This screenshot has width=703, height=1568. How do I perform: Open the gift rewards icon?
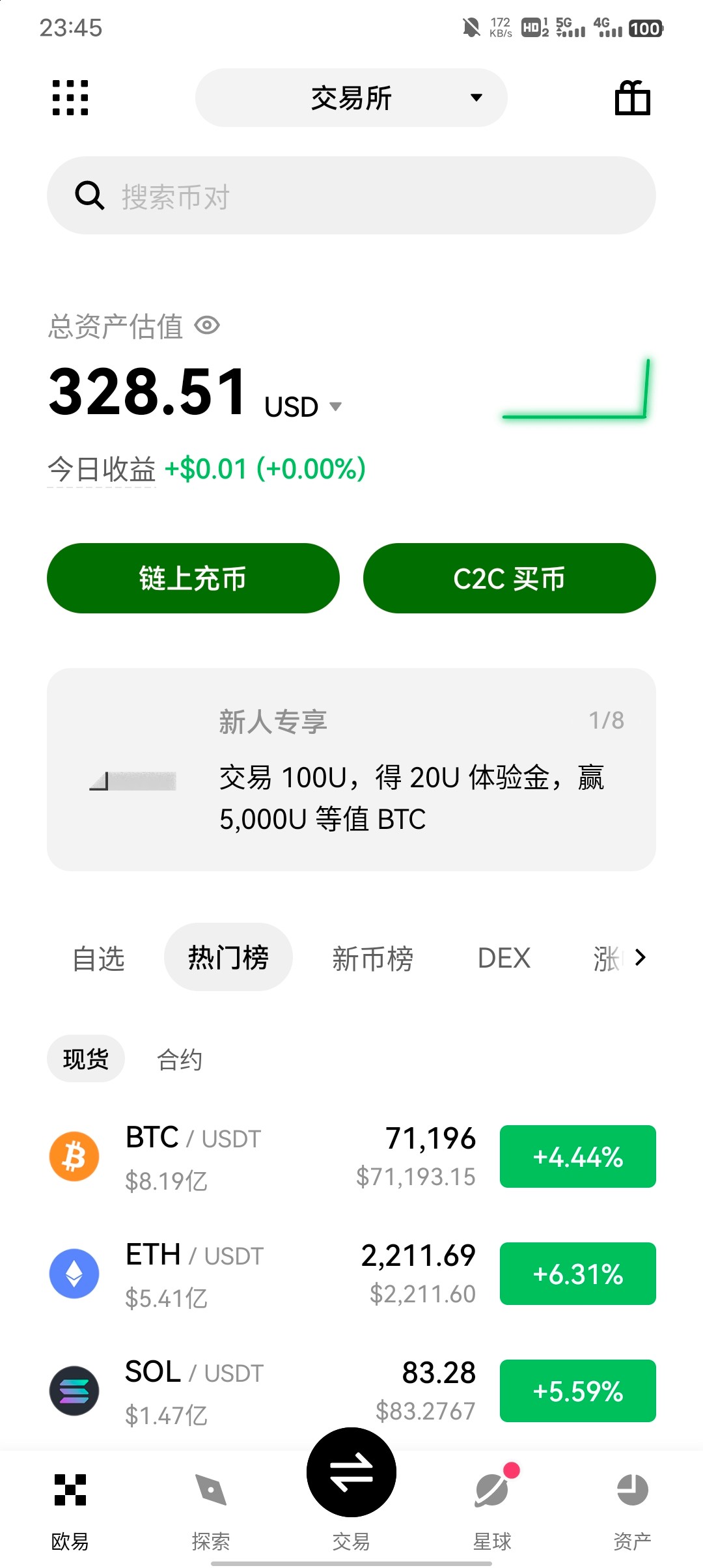tap(632, 98)
